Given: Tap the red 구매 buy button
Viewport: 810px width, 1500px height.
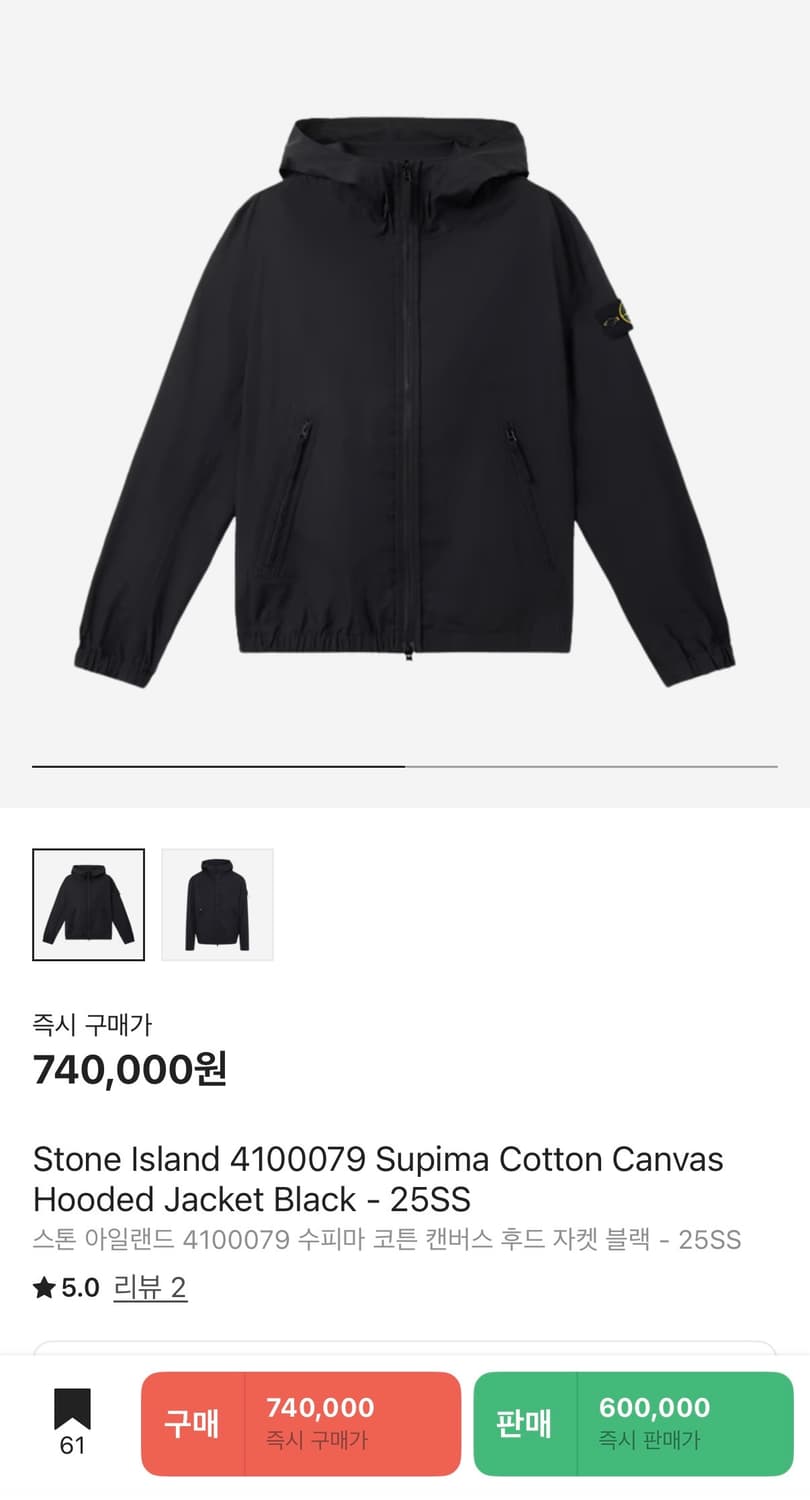Looking at the screenshot, I should tap(301, 1424).
